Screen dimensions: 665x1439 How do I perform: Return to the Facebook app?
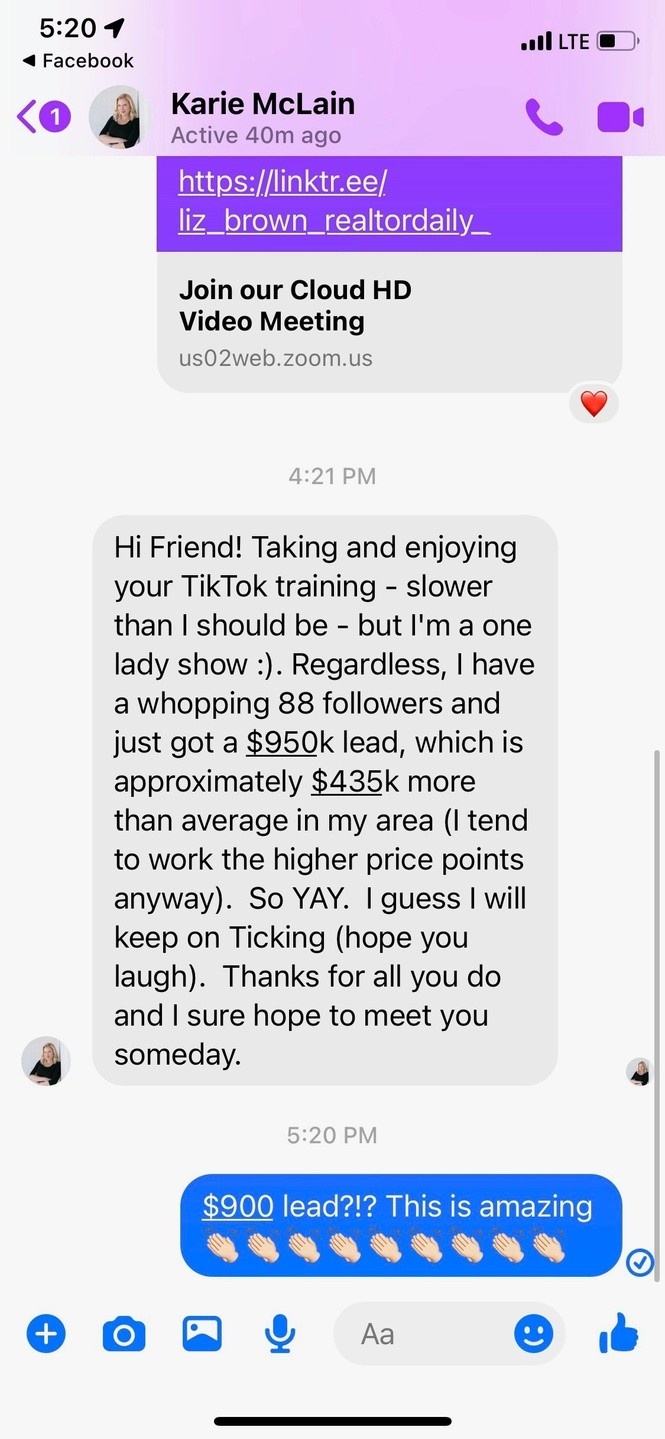click(x=78, y=61)
